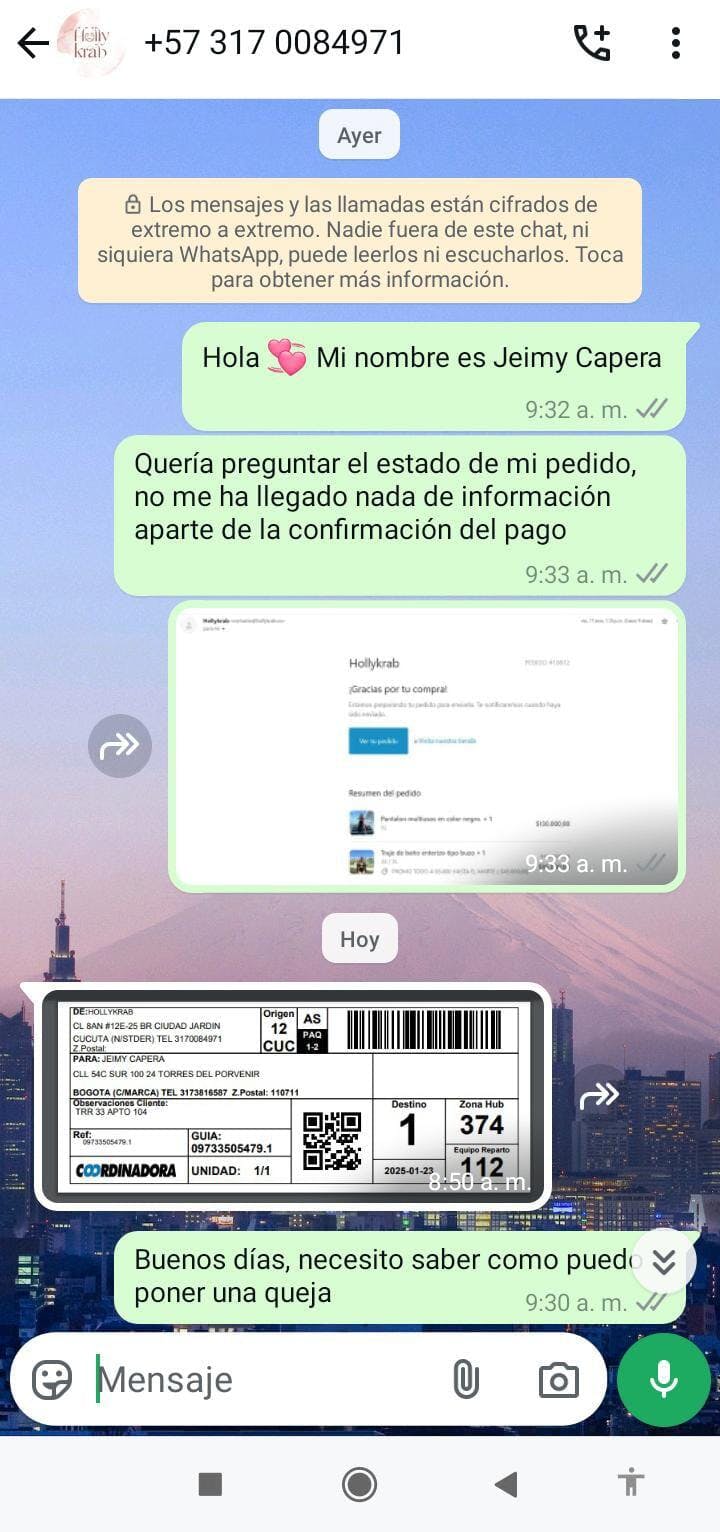Open contact info for +57 317 0084971
This screenshot has height=1532, width=720.
[274, 43]
